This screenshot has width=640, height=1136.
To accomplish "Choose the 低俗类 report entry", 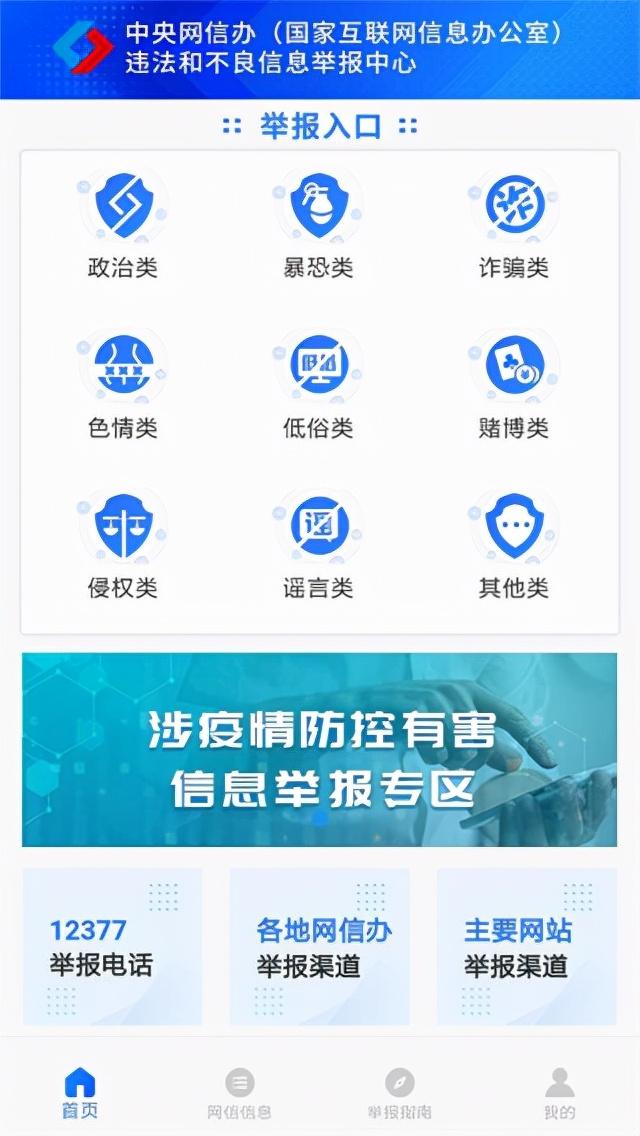I will coord(318,386).
